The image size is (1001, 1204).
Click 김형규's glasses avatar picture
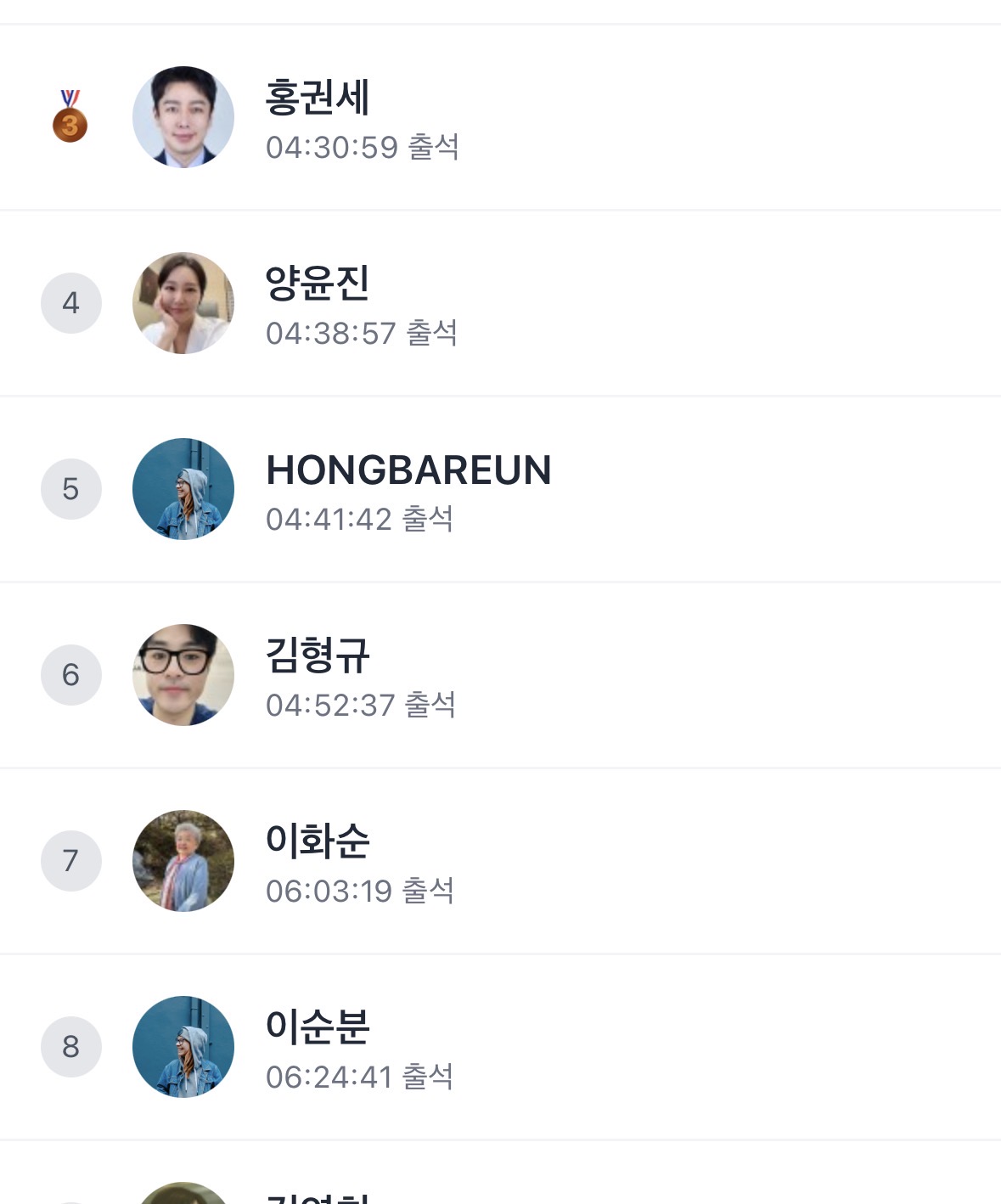coord(183,675)
